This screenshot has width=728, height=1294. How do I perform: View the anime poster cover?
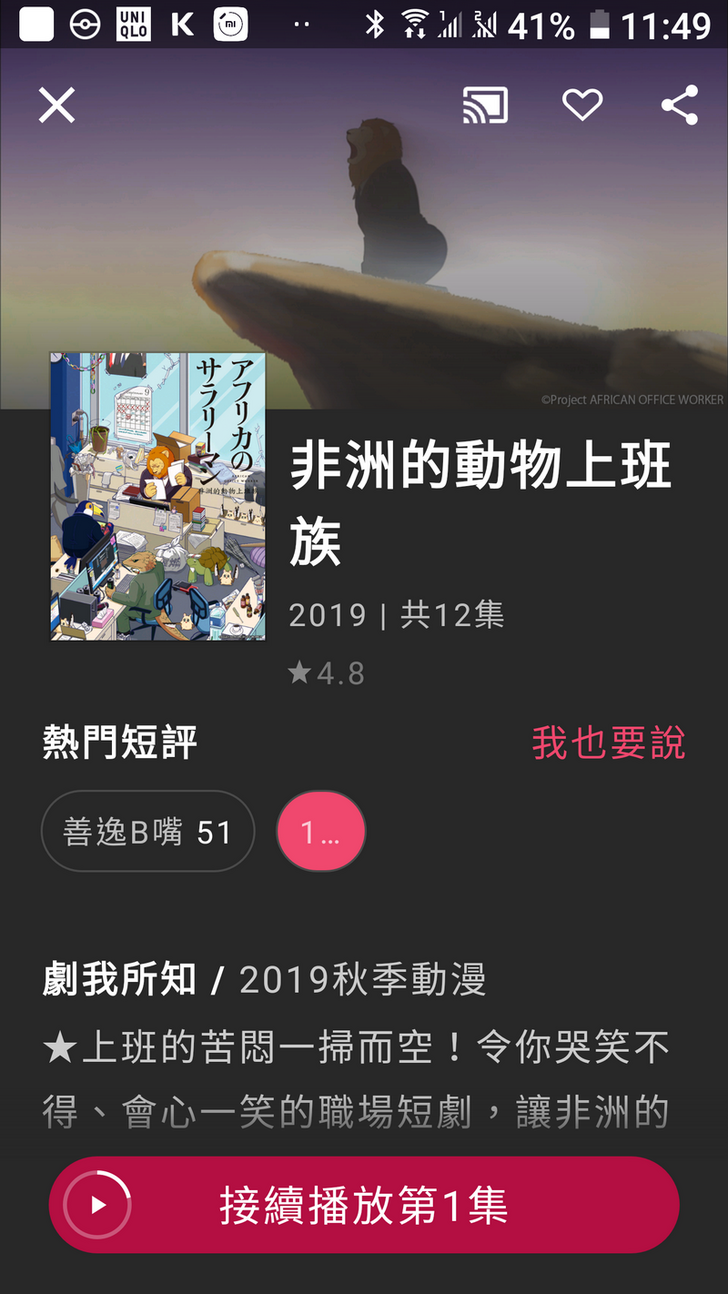pos(158,497)
